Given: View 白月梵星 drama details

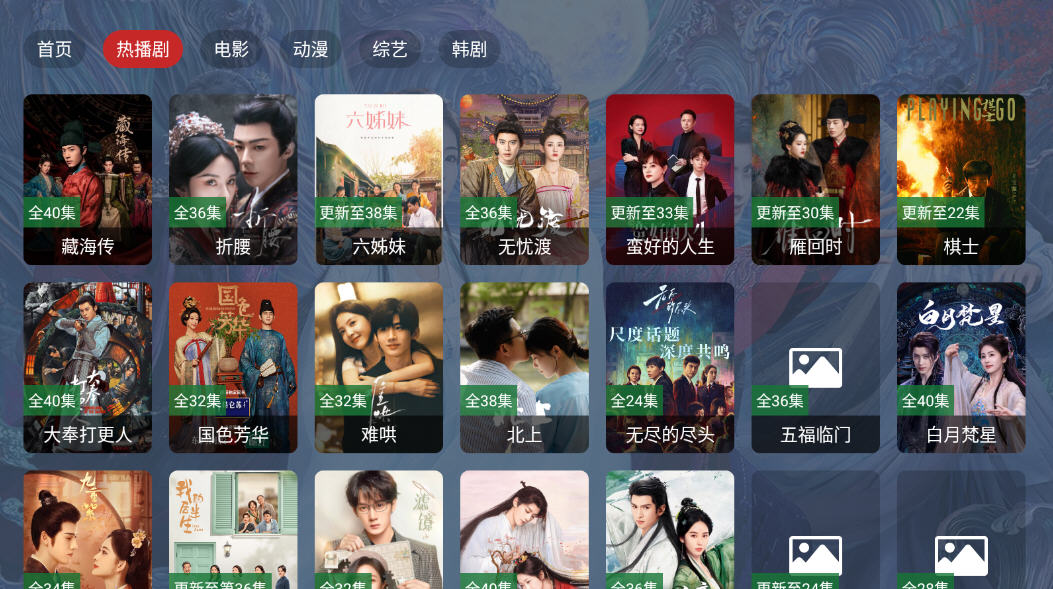Looking at the screenshot, I should tap(961, 367).
